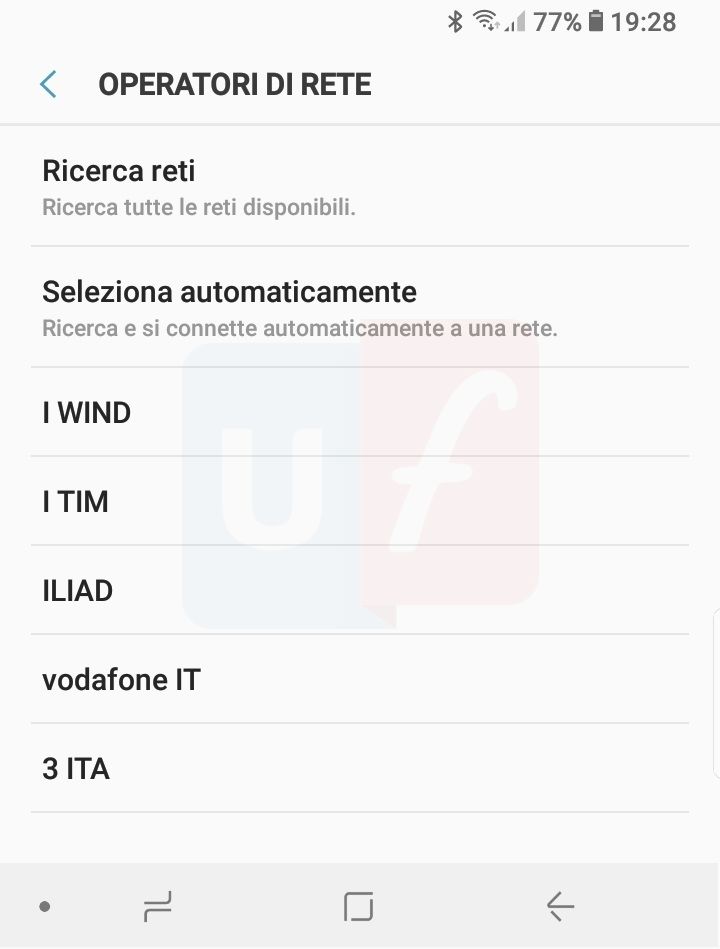Tap the home button in navigation bar
Viewport: 720px width, 949px height.
coord(358,907)
